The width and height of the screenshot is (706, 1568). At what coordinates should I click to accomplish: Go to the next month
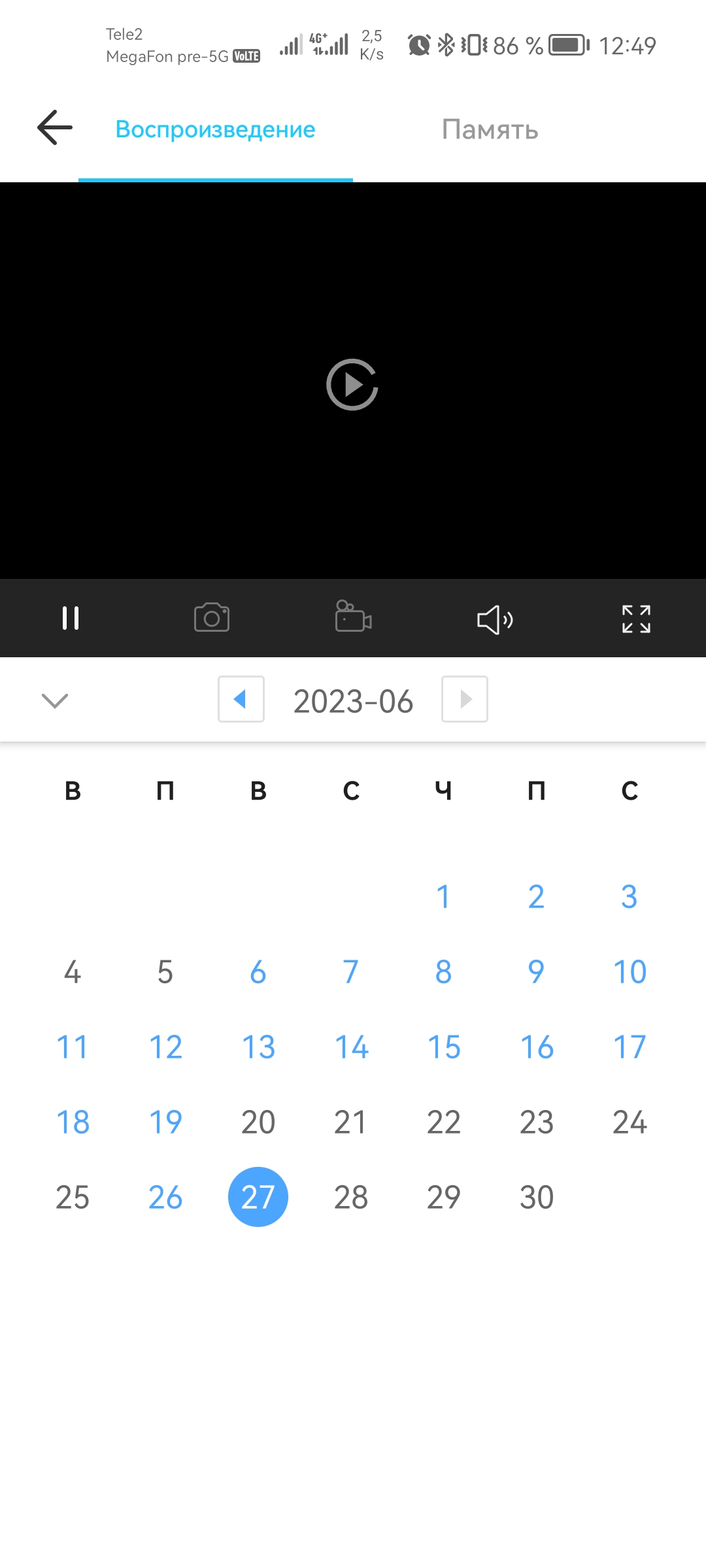click(465, 699)
